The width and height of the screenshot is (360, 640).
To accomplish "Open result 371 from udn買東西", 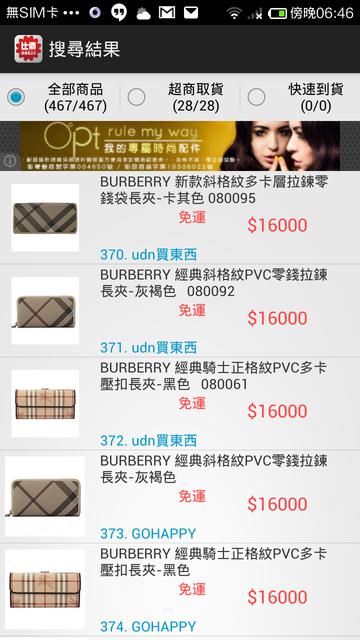I will click(180, 311).
